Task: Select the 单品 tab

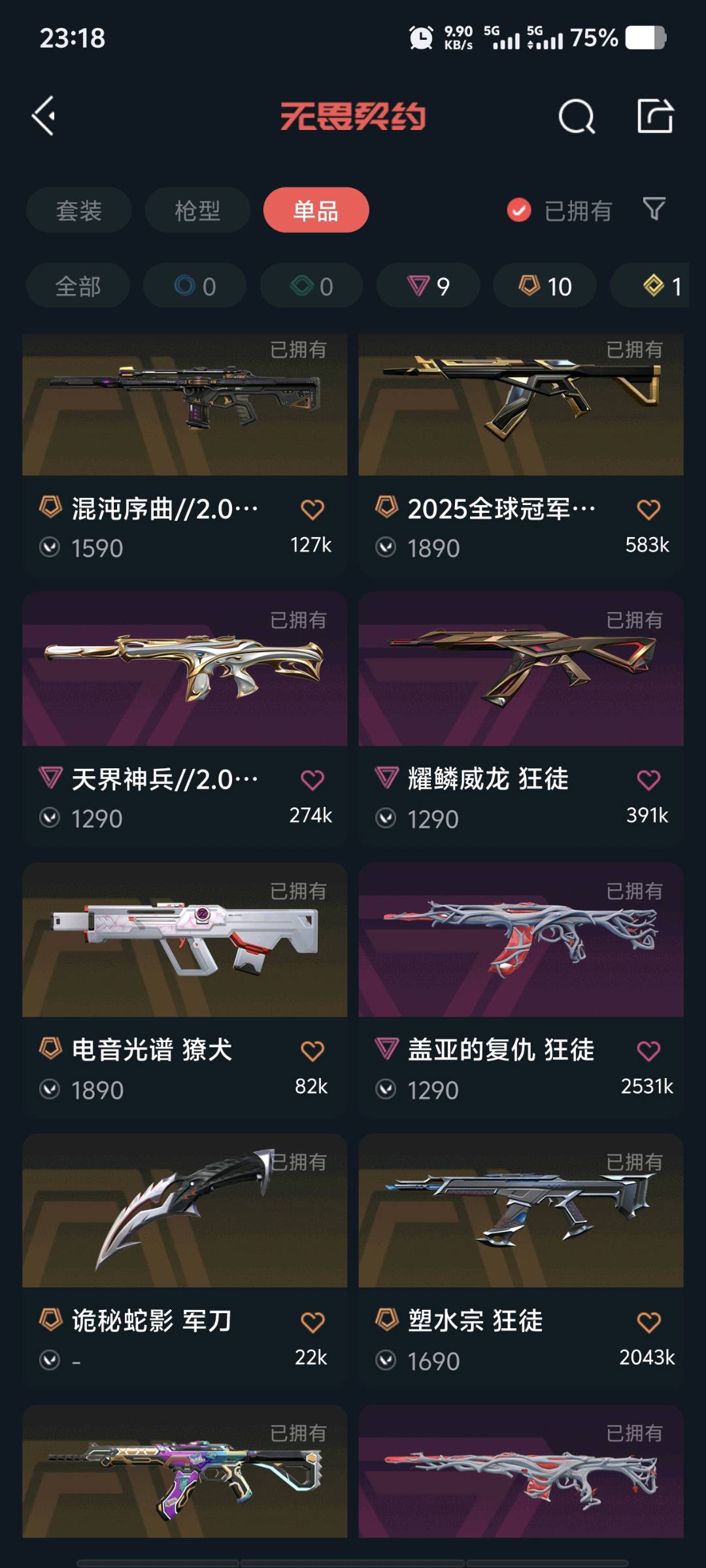Action: click(x=316, y=210)
